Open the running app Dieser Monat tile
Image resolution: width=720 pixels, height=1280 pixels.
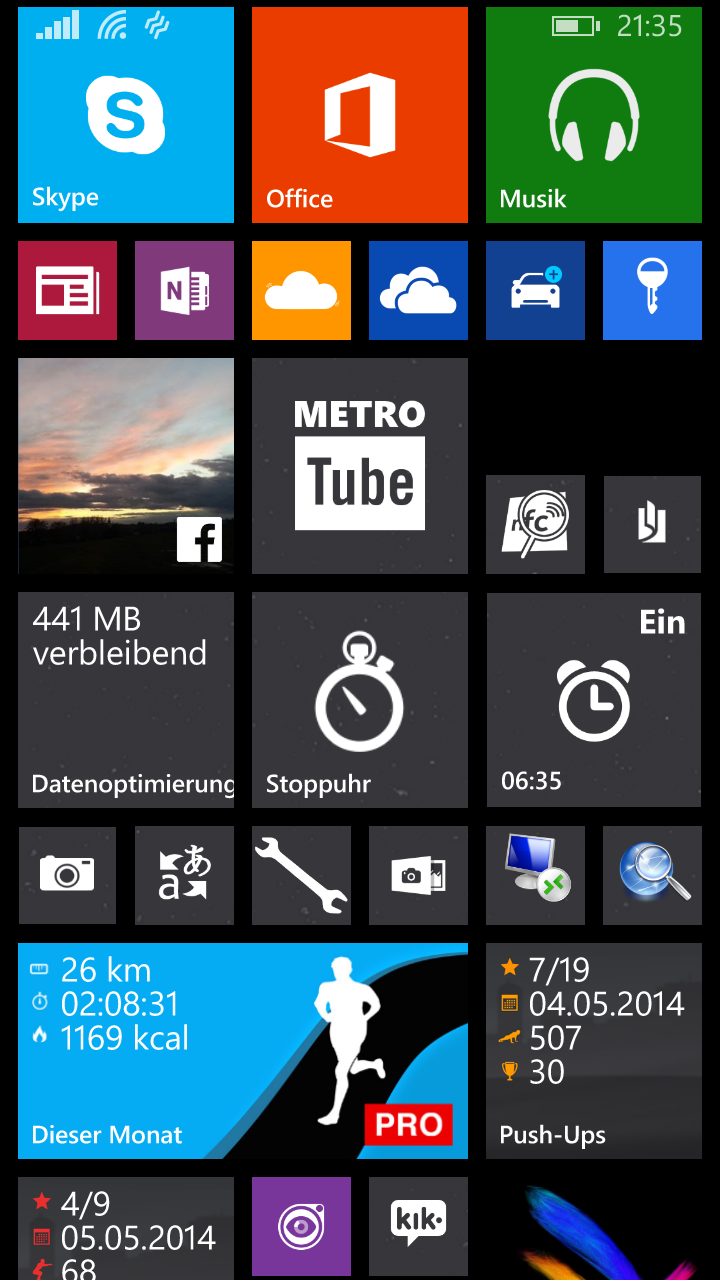tap(242, 1051)
